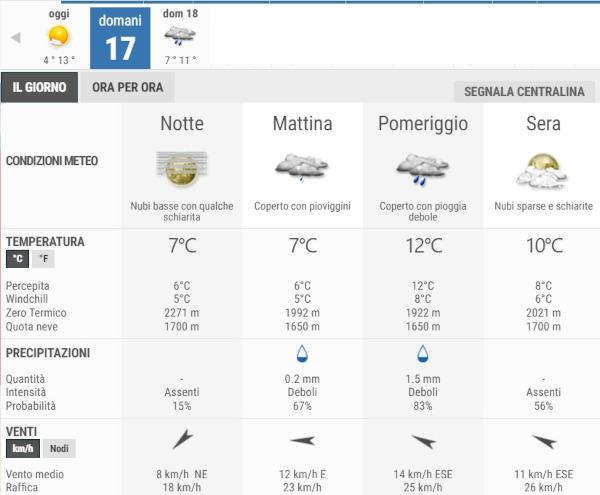Switch to the Ora per Ora tab
600x495 pixels.
click(127, 87)
